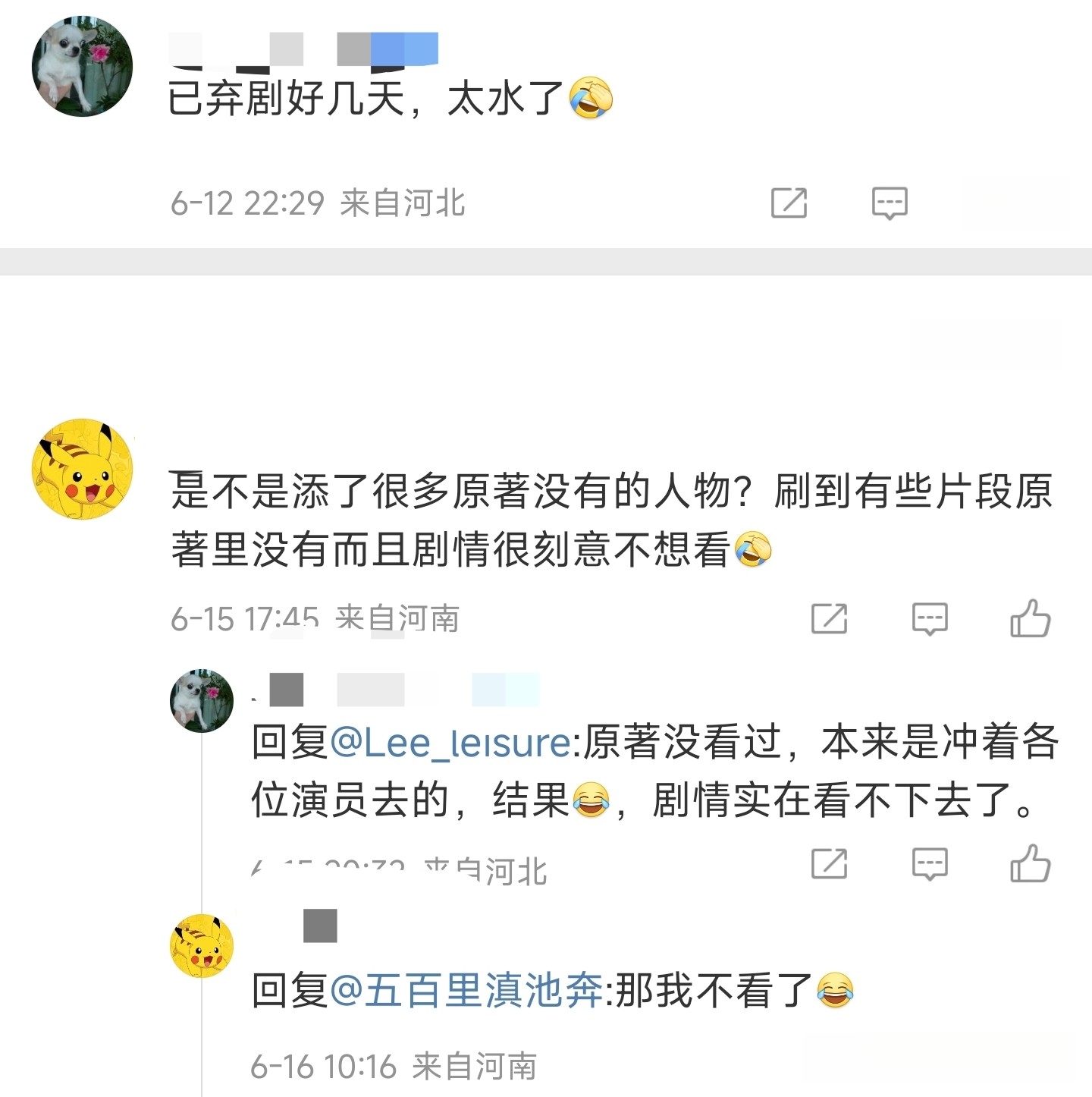This screenshot has height=1097, width=1092.
Task: Open the chihuahua avatar on the '已弃剧好几天' comment
Action: click(x=82, y=66)
